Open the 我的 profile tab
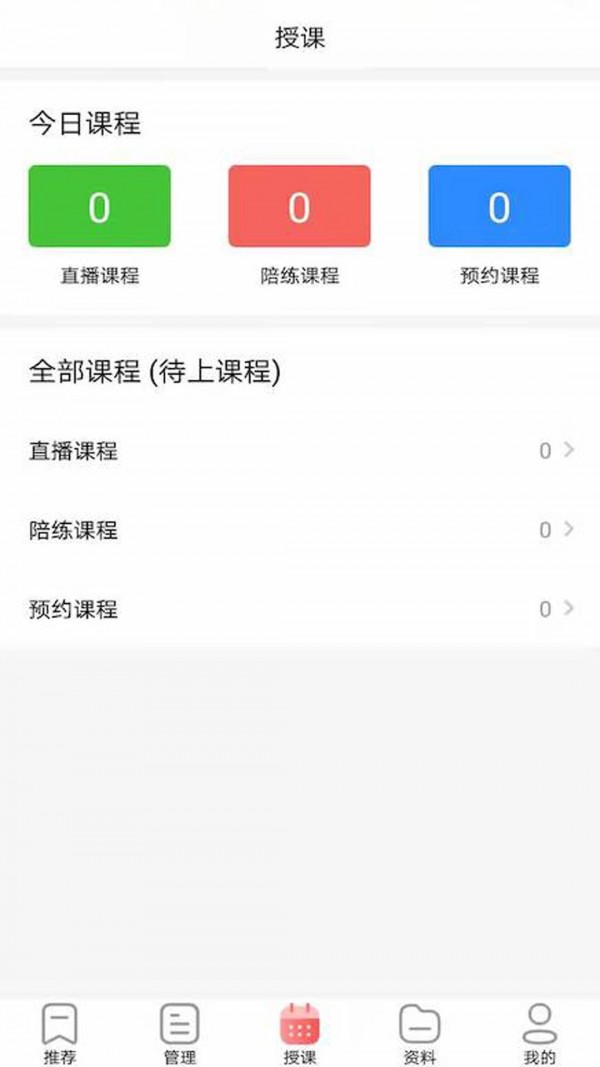The image size is (600, 1067). coord(540,1034)
